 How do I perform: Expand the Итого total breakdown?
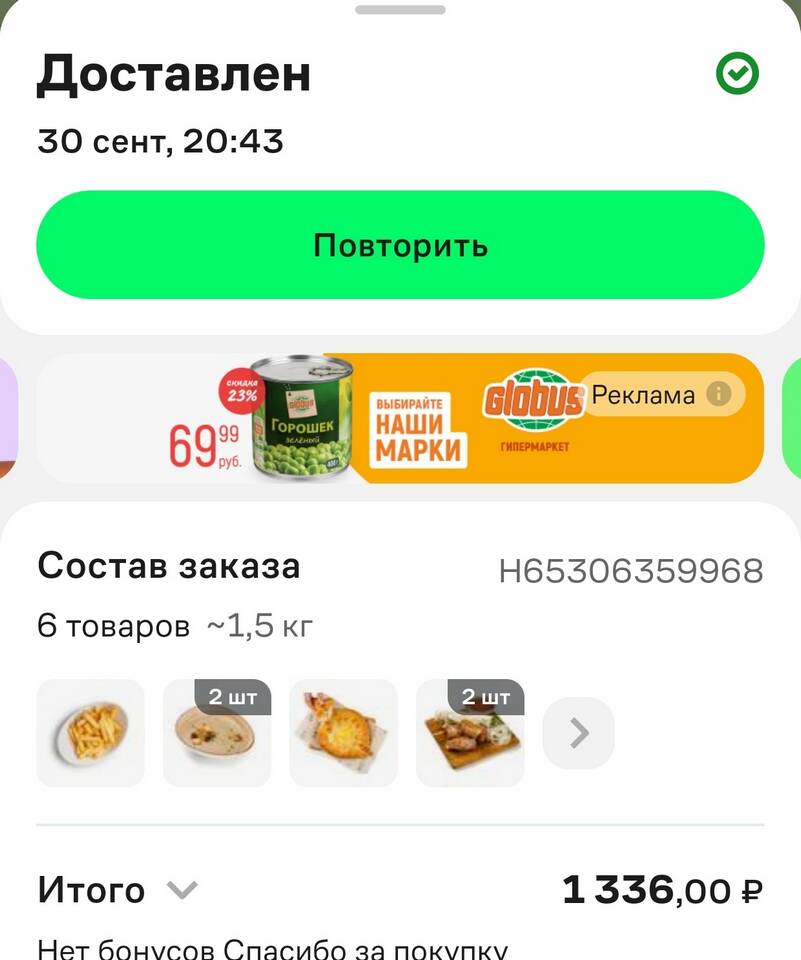coord(182,890)
